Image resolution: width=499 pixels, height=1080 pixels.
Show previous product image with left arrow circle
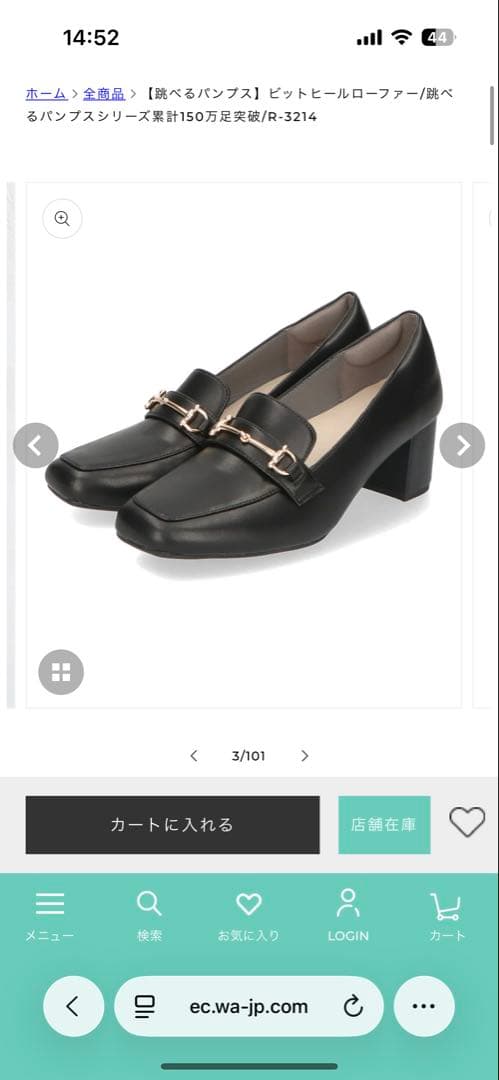pyautogui.click(x=36, y=446)
